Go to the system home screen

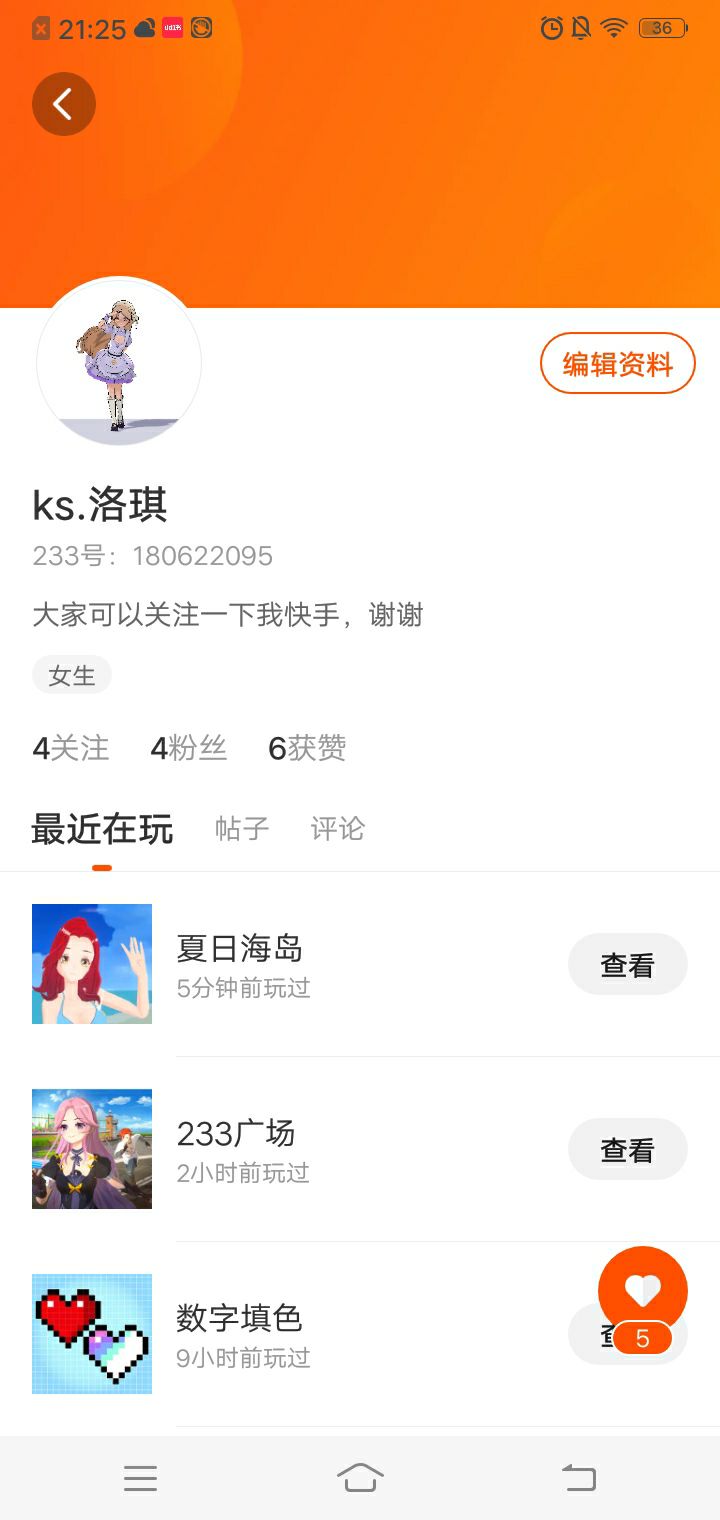[x=360, y=1478]
